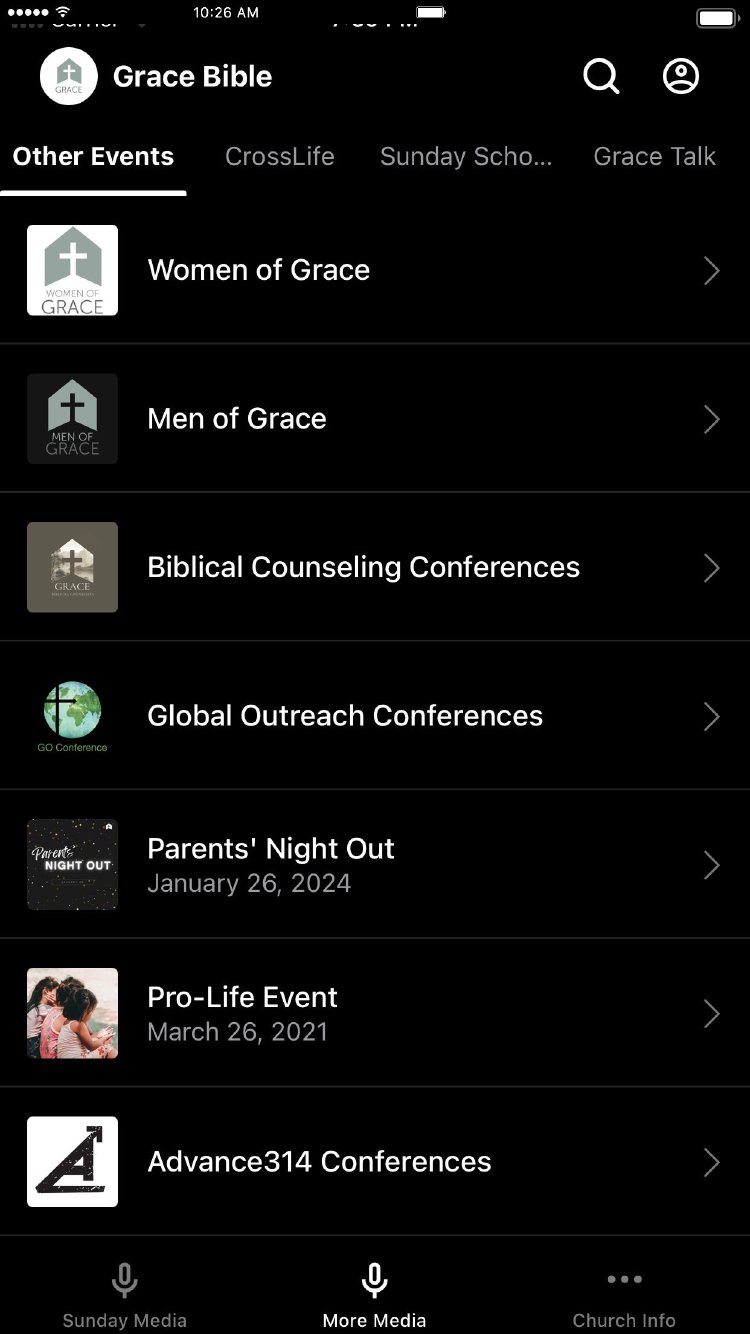The image size is (750, 1334).
Task: Open Men of Grace
Action: [x=375, y=418]
